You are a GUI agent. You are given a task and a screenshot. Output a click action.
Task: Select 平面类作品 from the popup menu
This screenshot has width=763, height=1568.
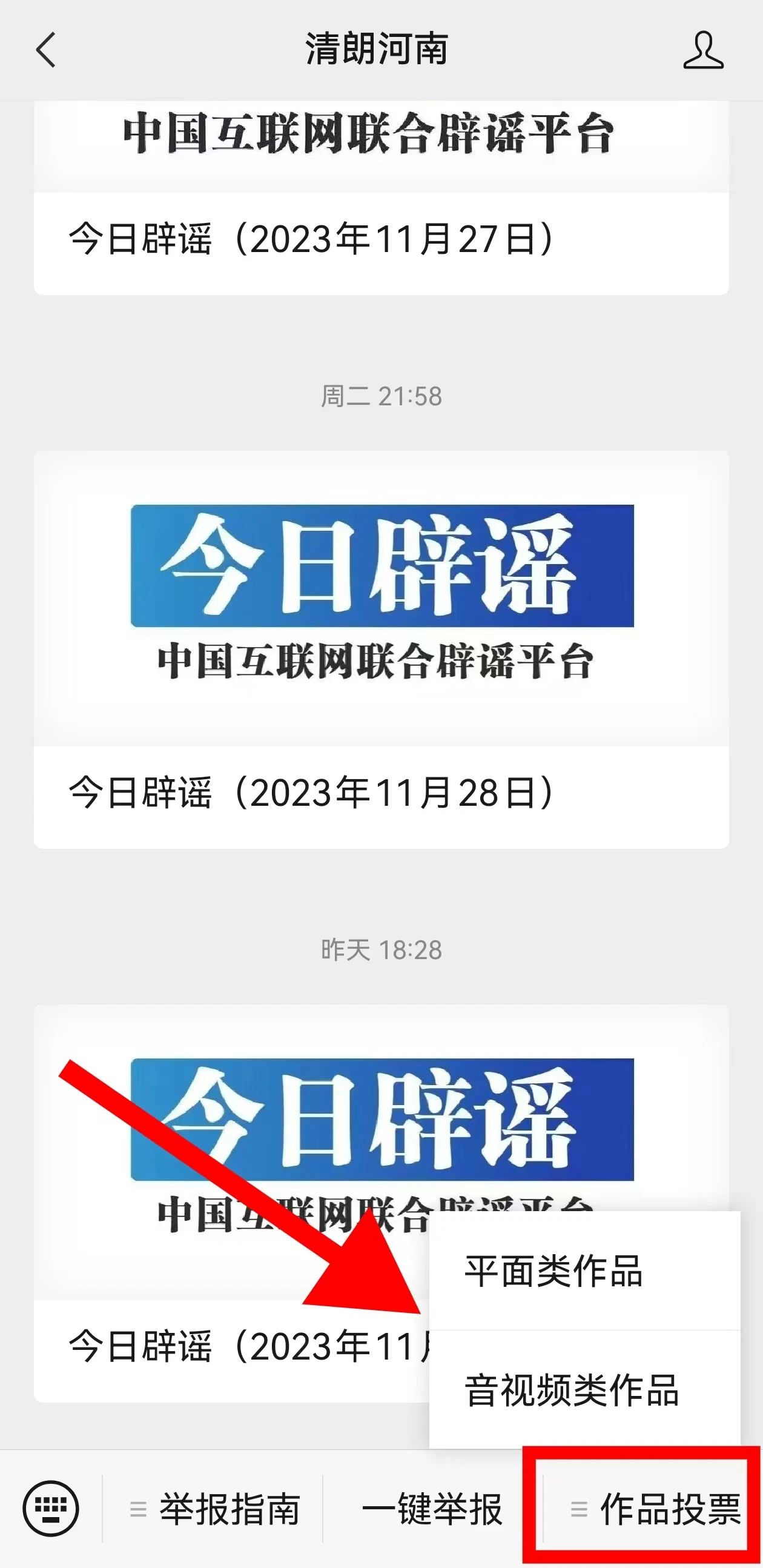(553, 1273)
